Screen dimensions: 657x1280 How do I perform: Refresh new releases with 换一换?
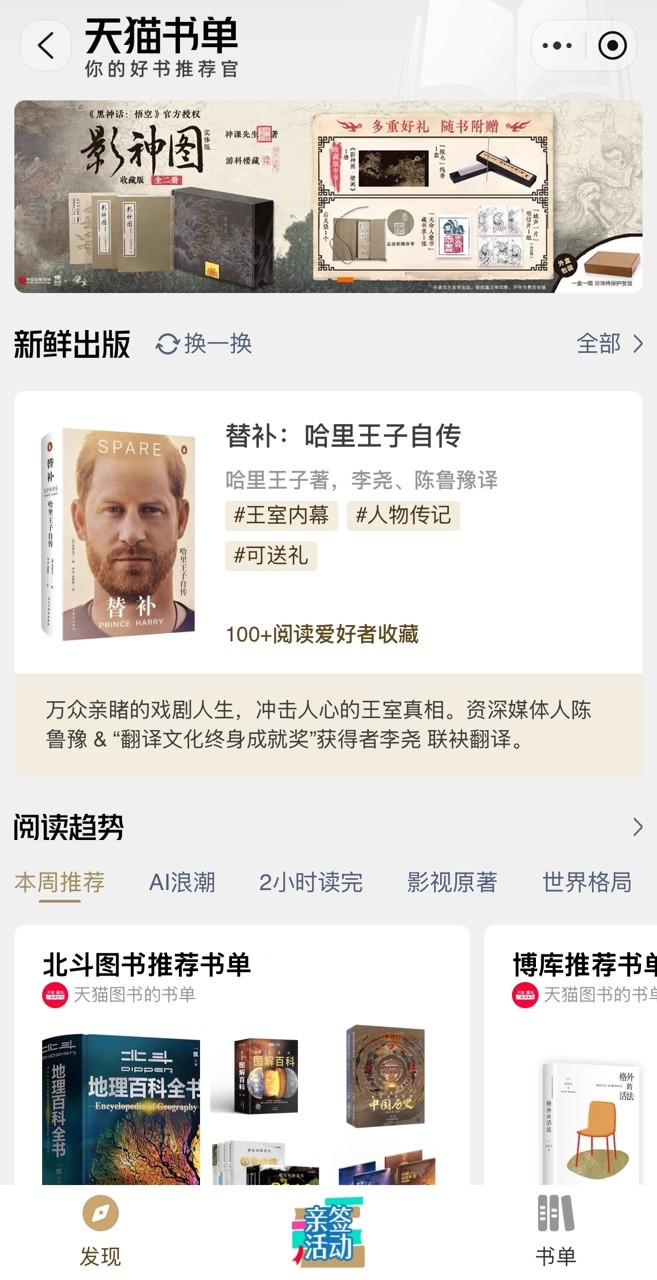204,344
